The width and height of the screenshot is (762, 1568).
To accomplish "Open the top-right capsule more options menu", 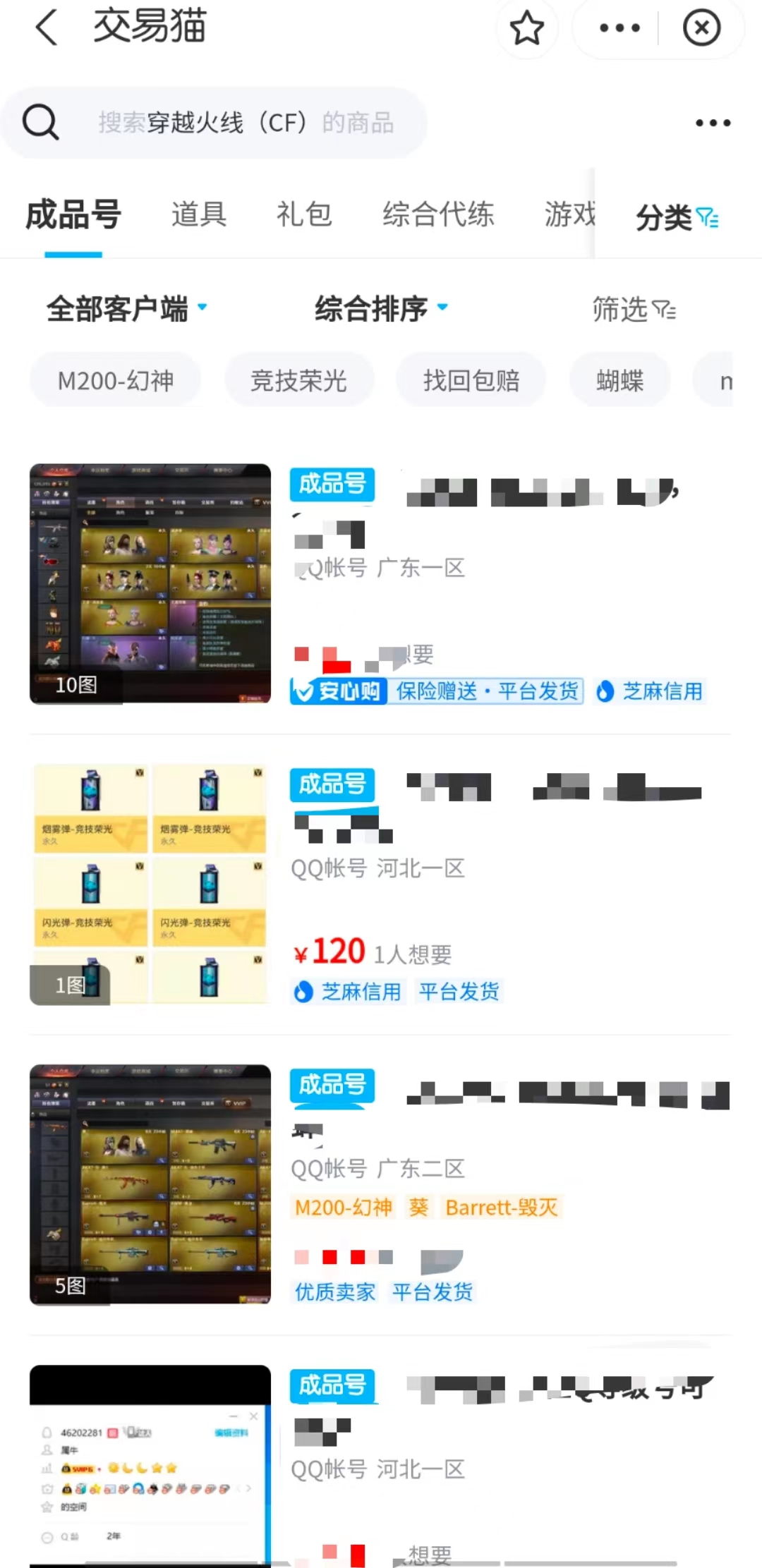I will (619, 28).
